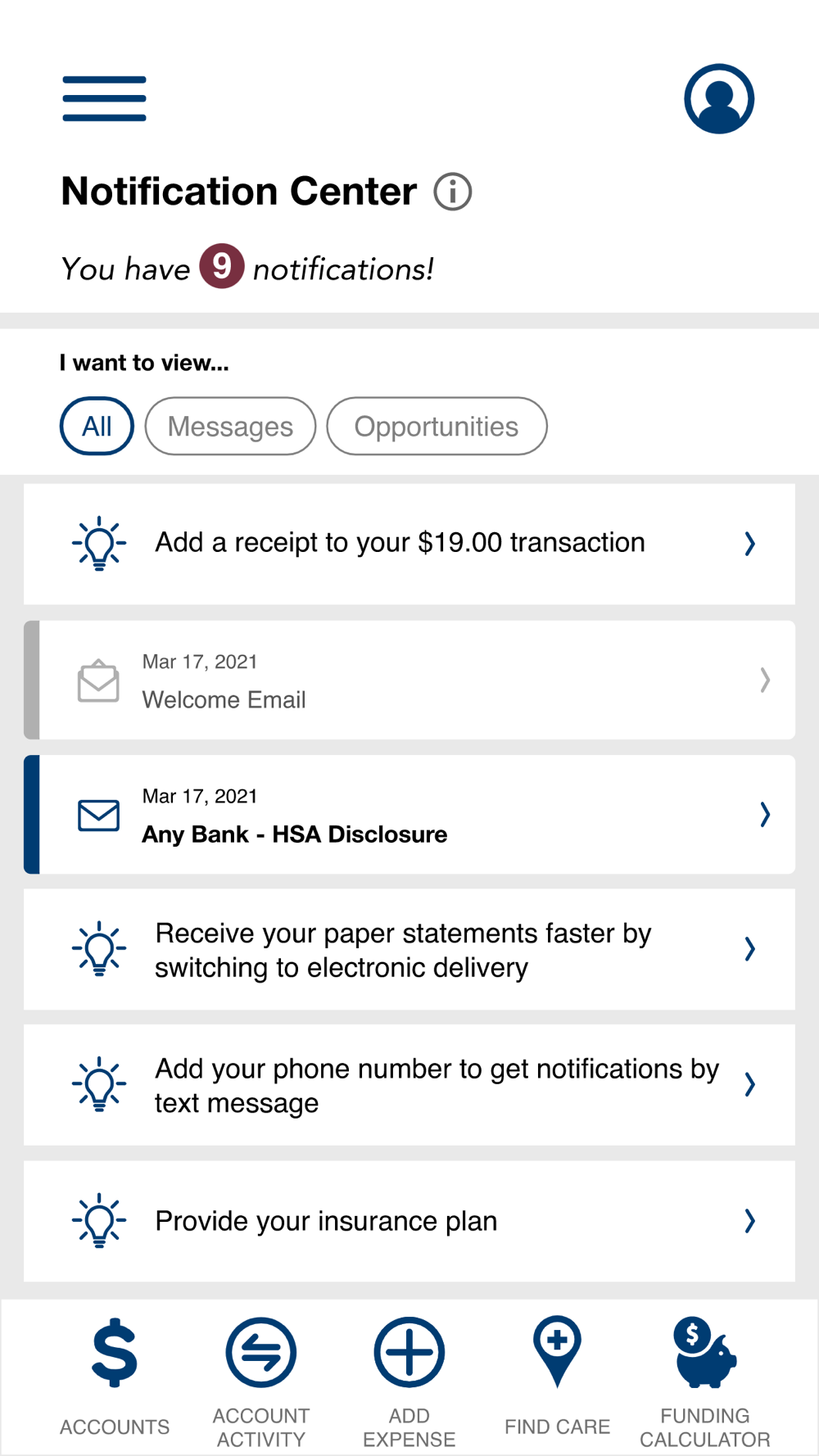819x1456 pixels.
Task: Select the All filter chip
Action: tap(97, 426)
